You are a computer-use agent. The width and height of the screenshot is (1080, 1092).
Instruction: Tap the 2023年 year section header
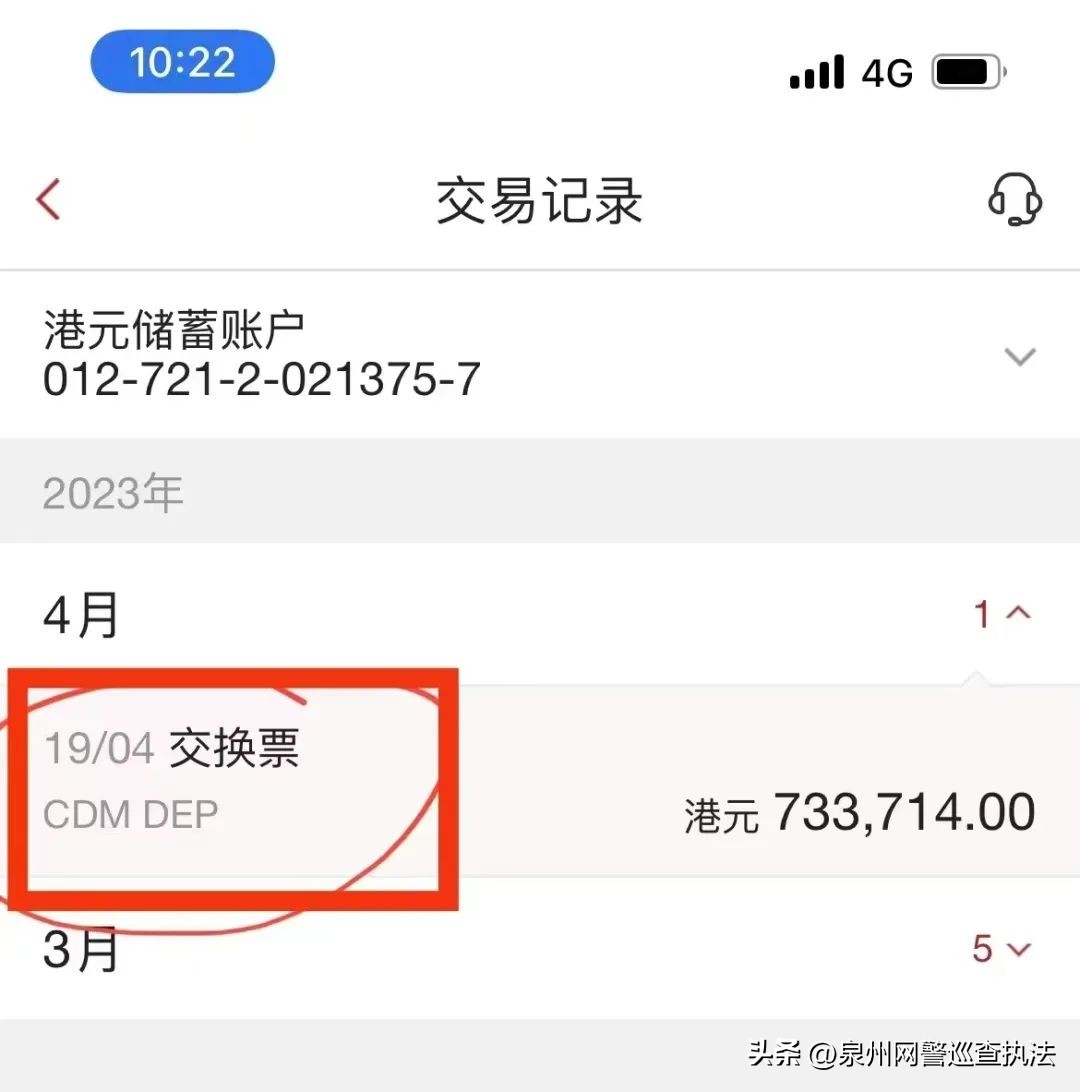coord(112,491)
